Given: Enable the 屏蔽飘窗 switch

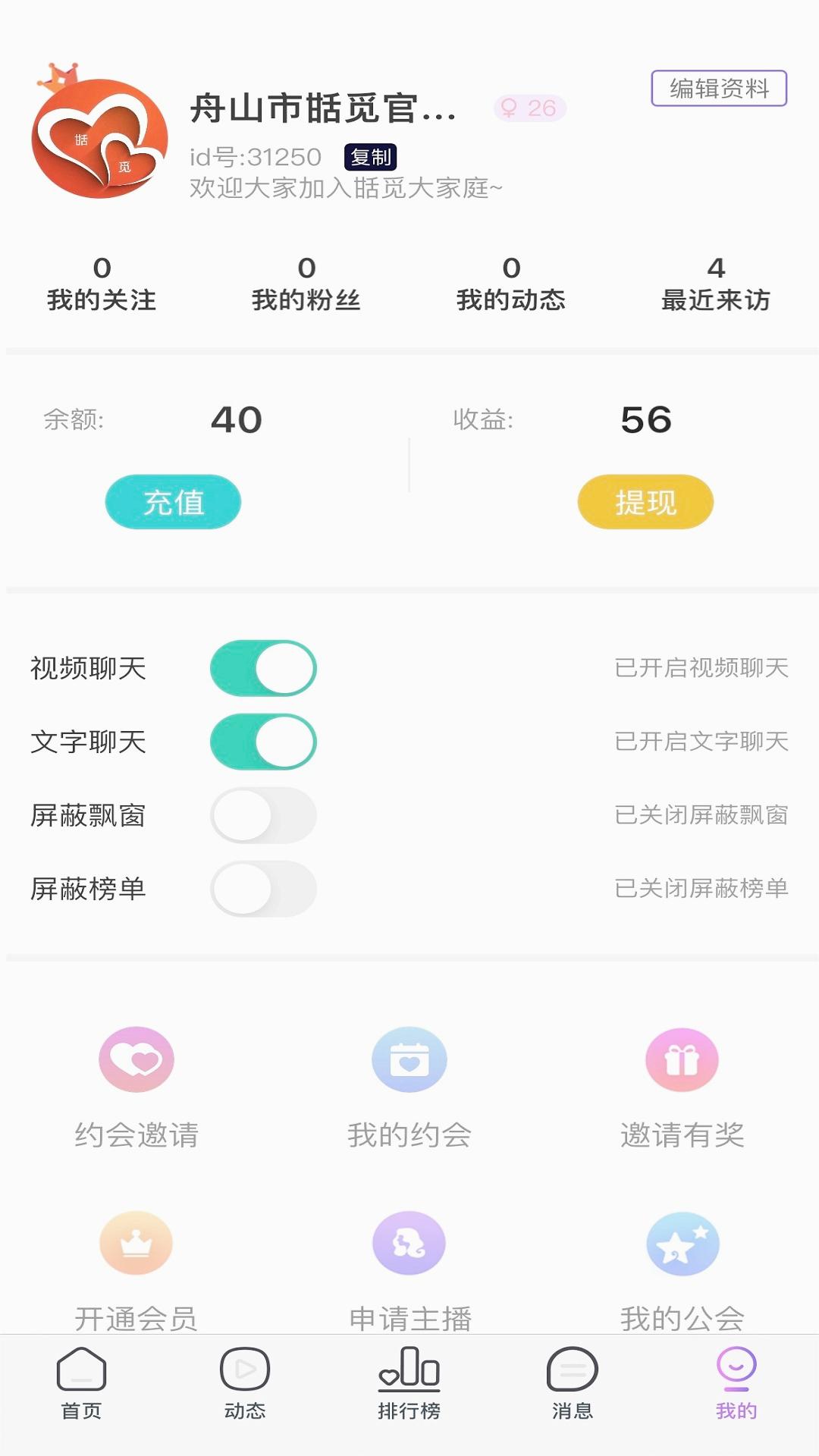Looking at the screenshot, I should click(x=263, y=815).
